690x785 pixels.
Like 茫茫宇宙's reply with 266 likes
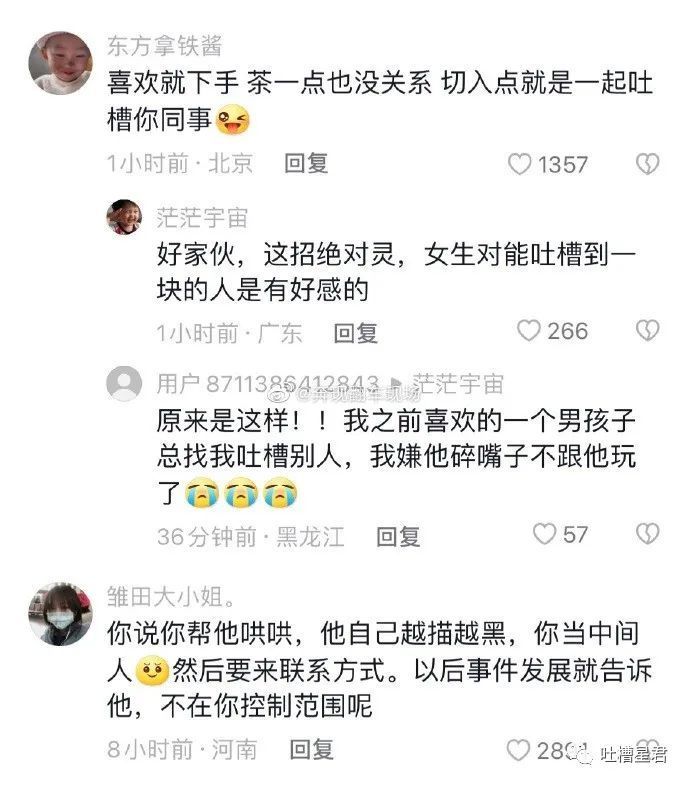point(529,330)
